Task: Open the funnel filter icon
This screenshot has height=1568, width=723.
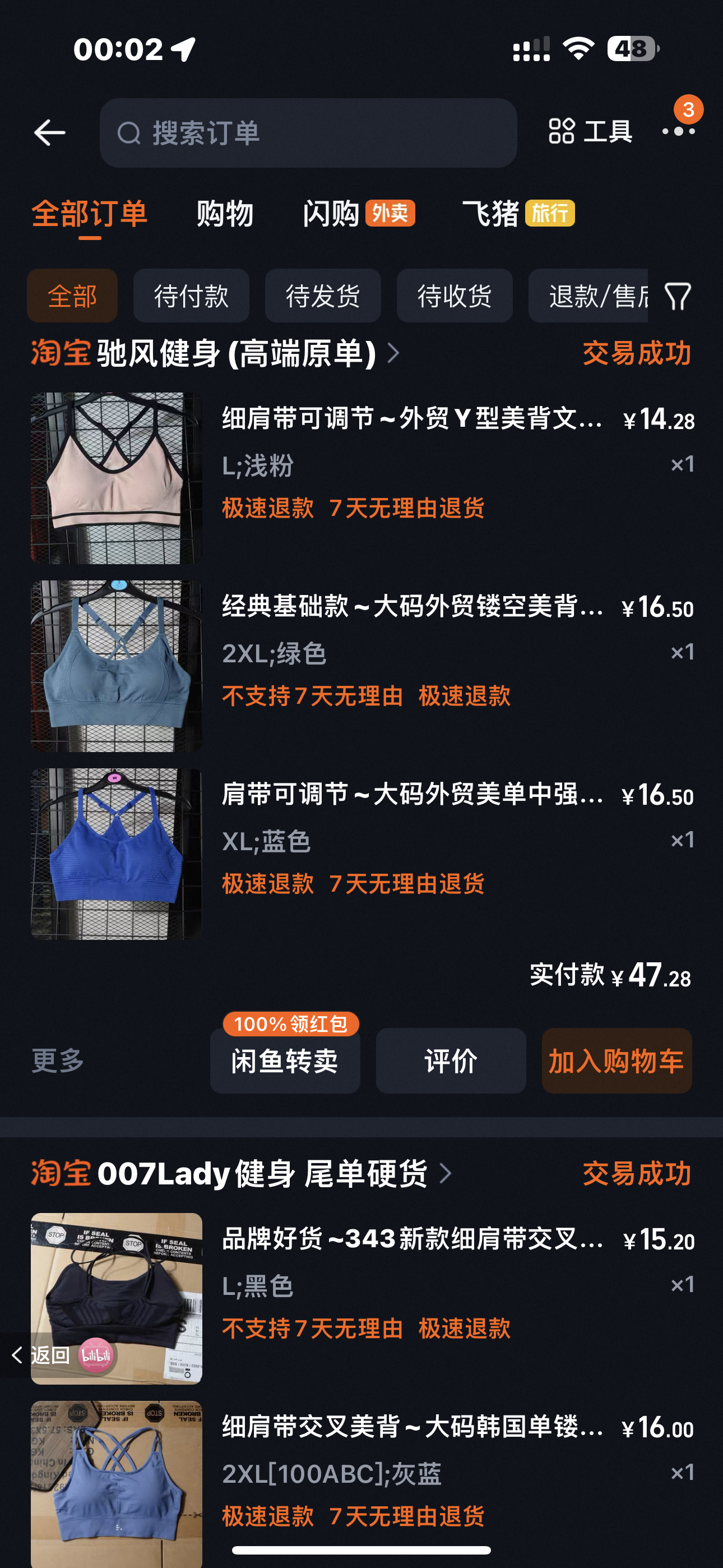Action: coord(678,297)
